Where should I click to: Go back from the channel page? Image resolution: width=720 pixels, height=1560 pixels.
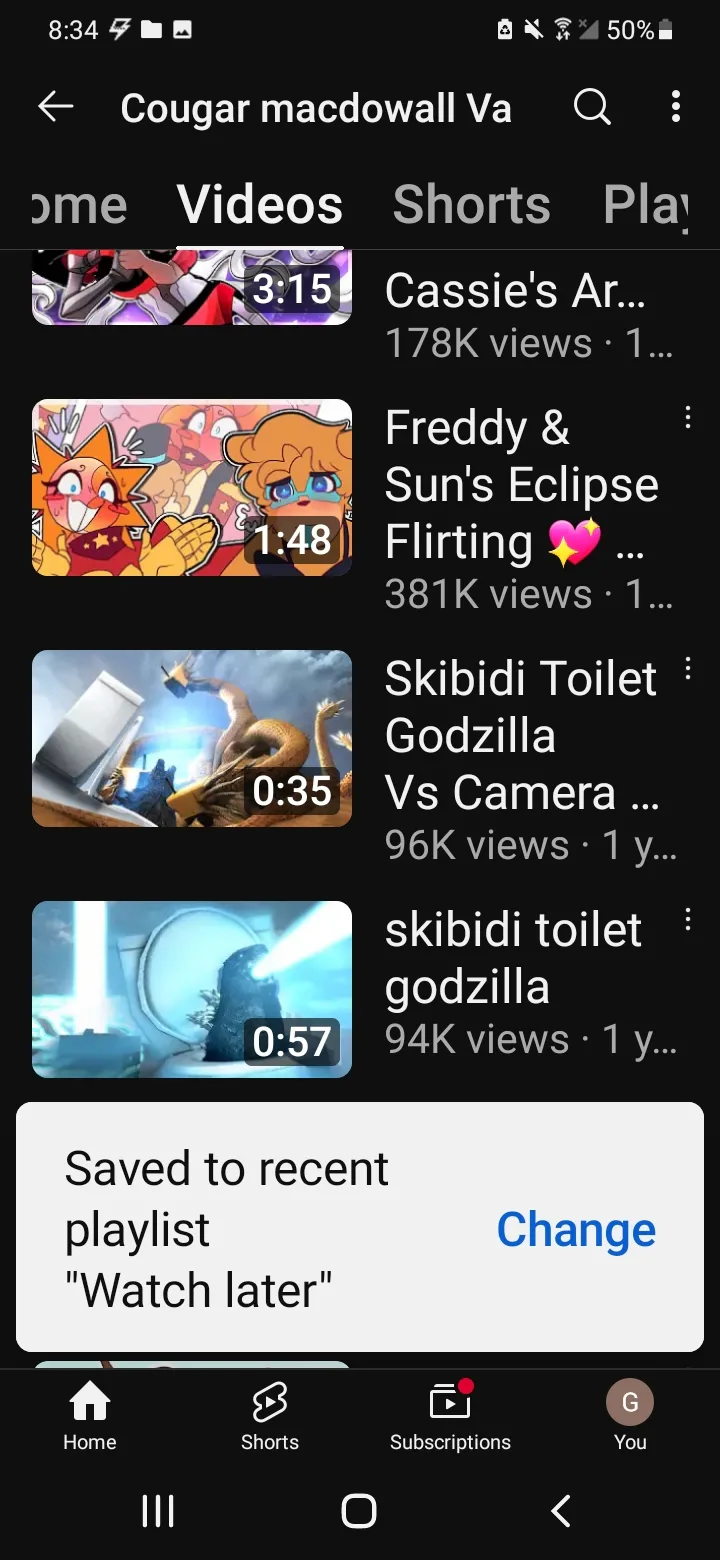pos(56,107)
